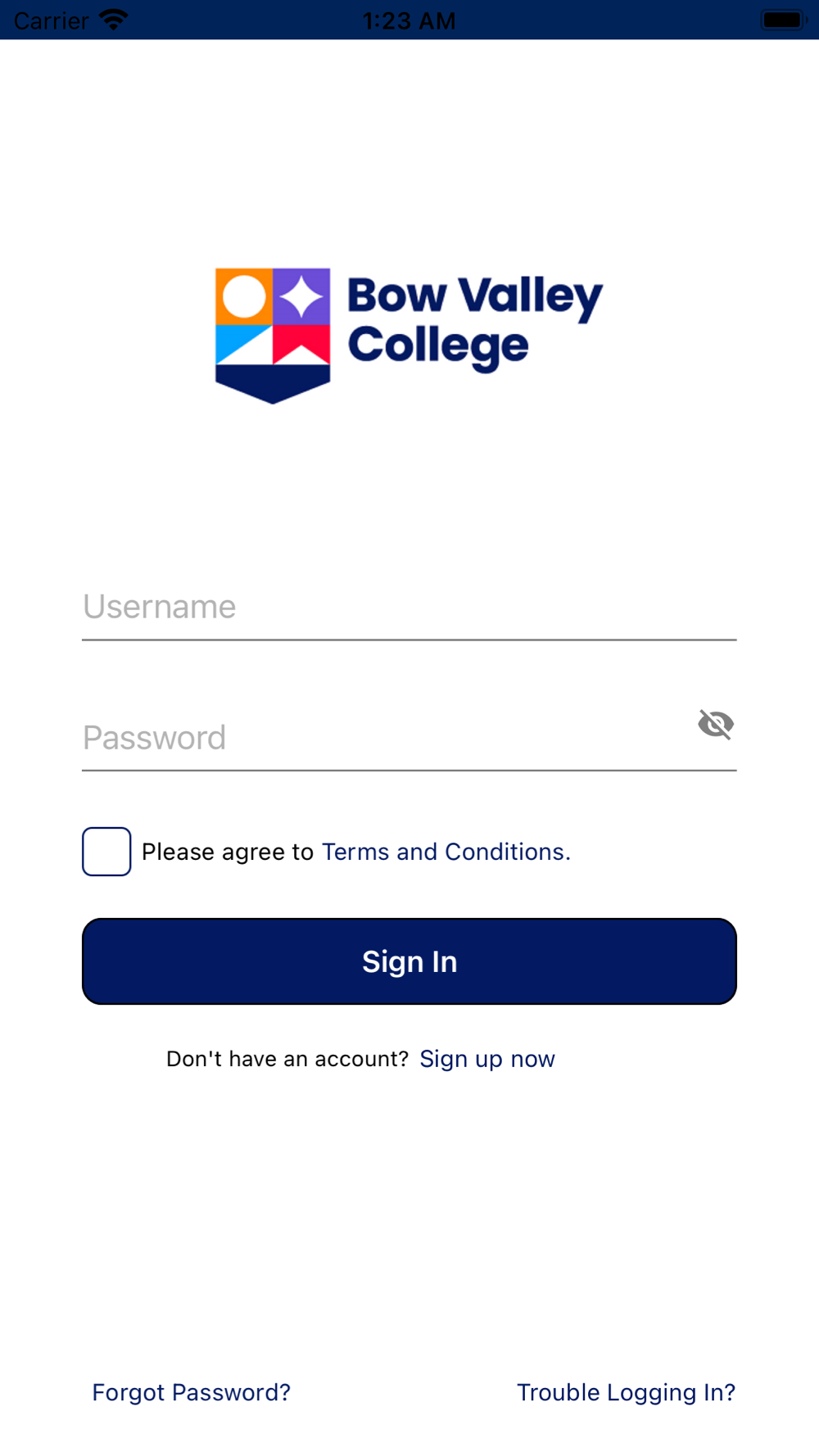Tap the Sign In button

409,961
